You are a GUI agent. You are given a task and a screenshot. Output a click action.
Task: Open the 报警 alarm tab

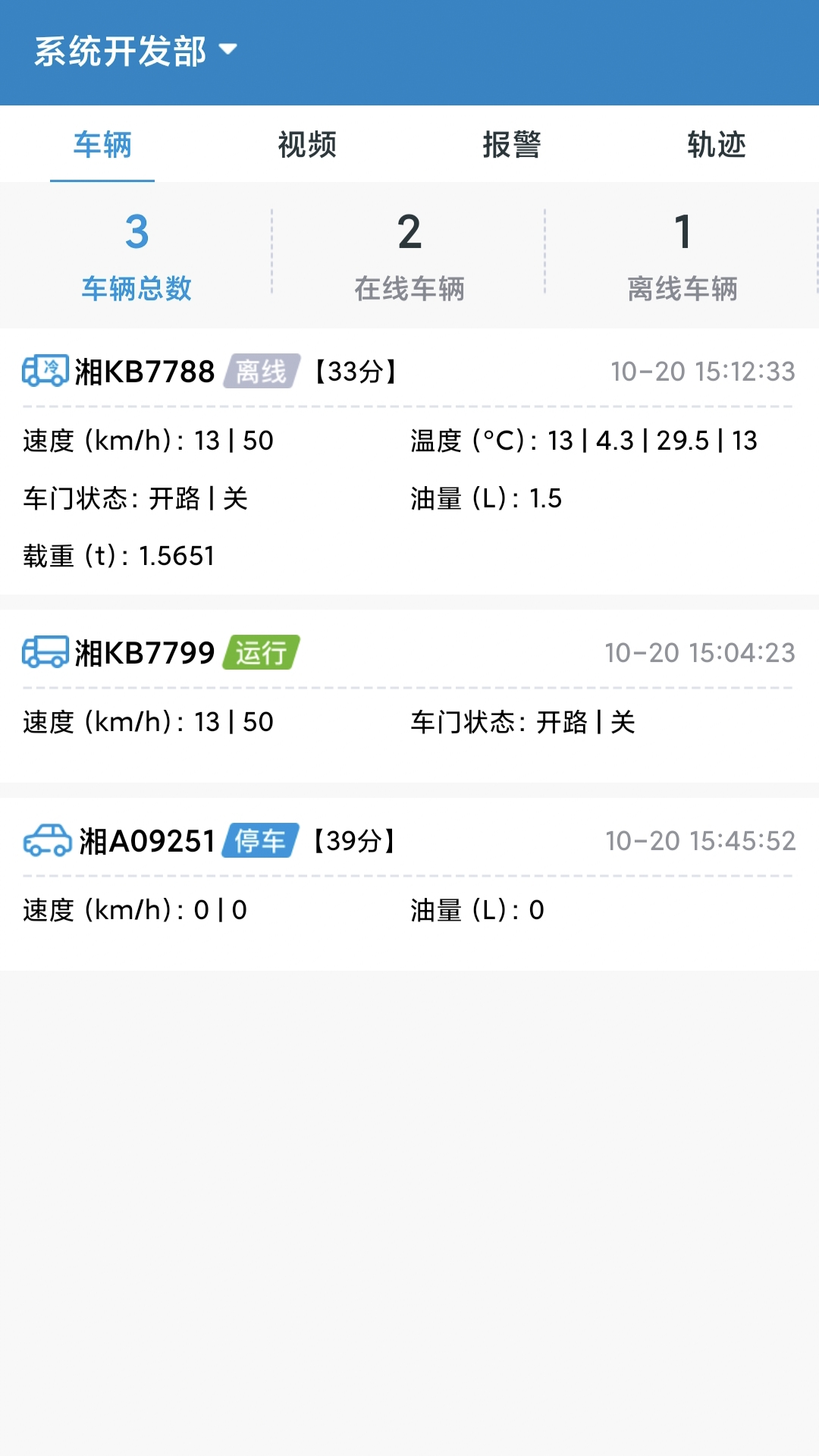[x=512, y=144]
